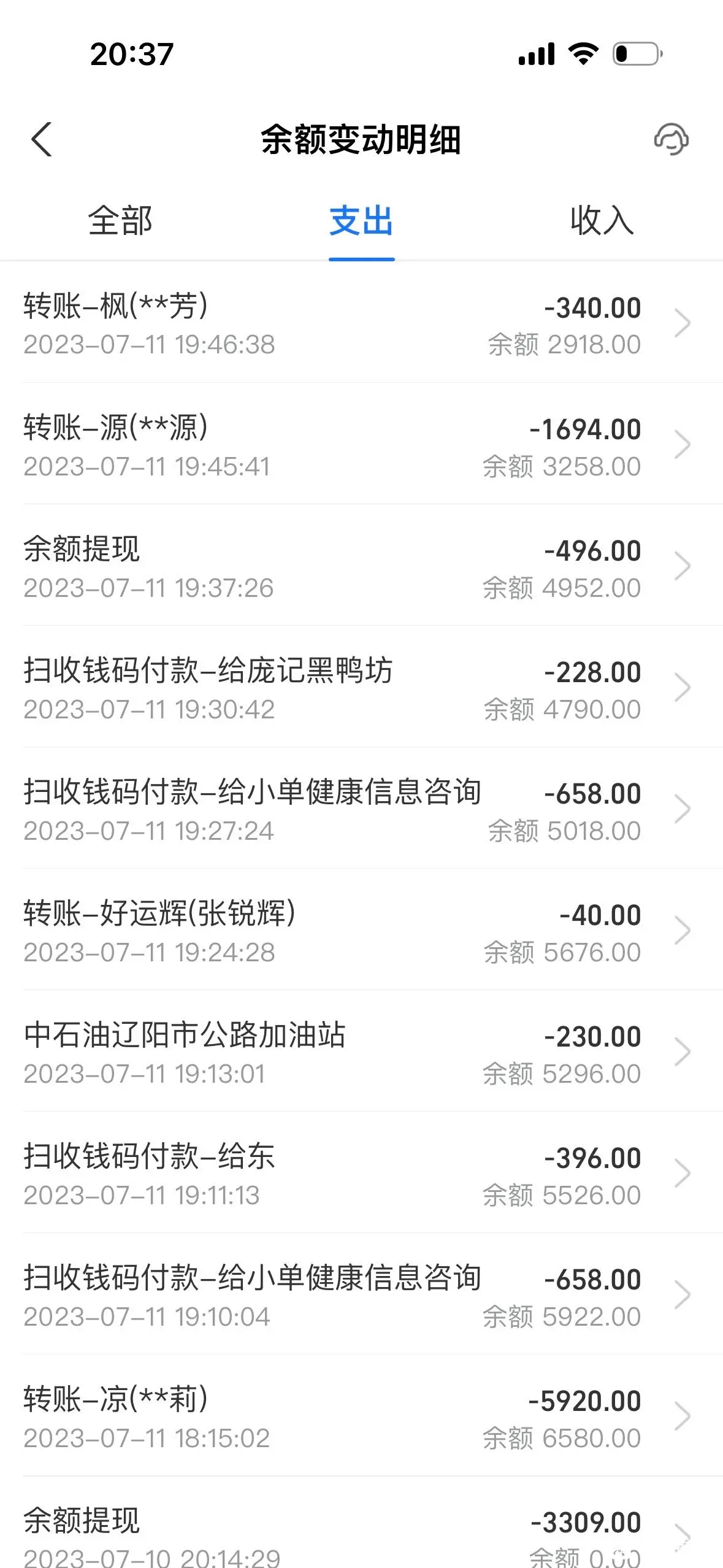
Task: View transfer to 好运辉(张锐辉) details
Action: (361, 931)
